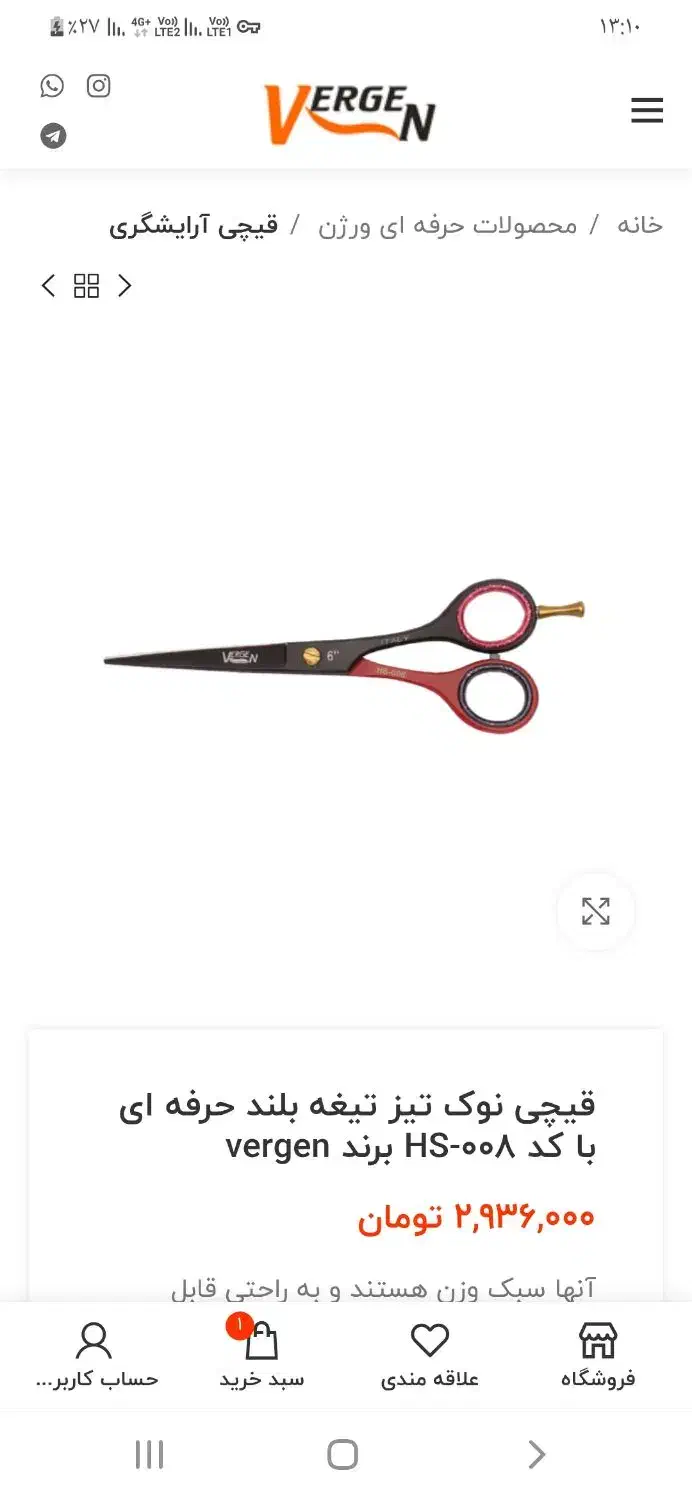
Task: Tap the system home button
Action: 342,1454
